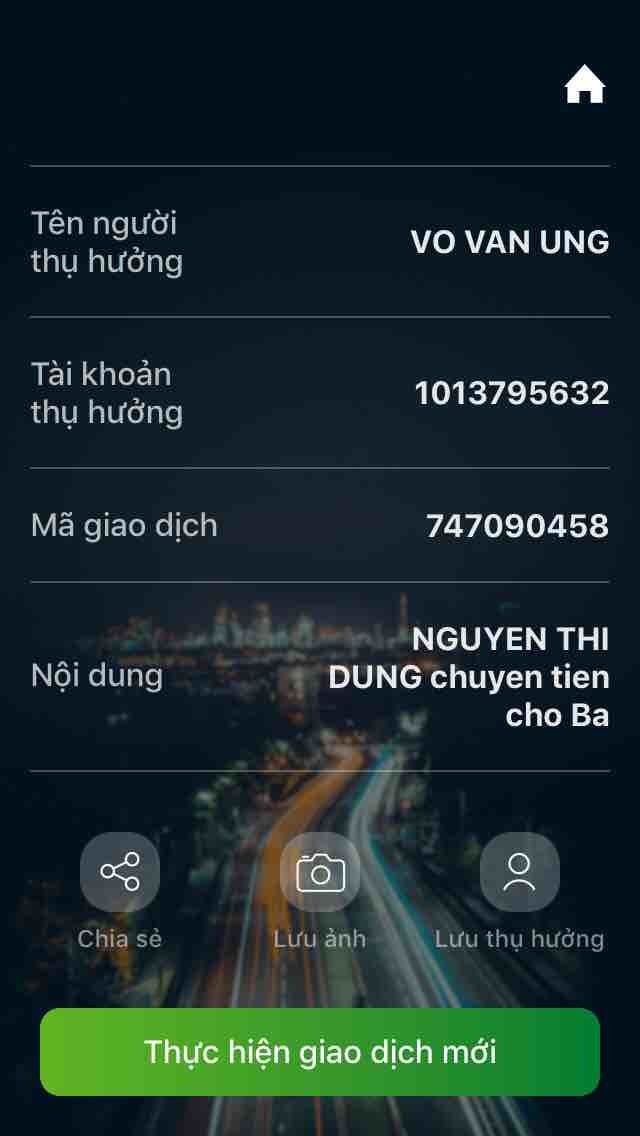Start a new transaction with Thực hiện giao dịch mới
The width and height of the screenshot is (640, 1136).
[320, 1052]
